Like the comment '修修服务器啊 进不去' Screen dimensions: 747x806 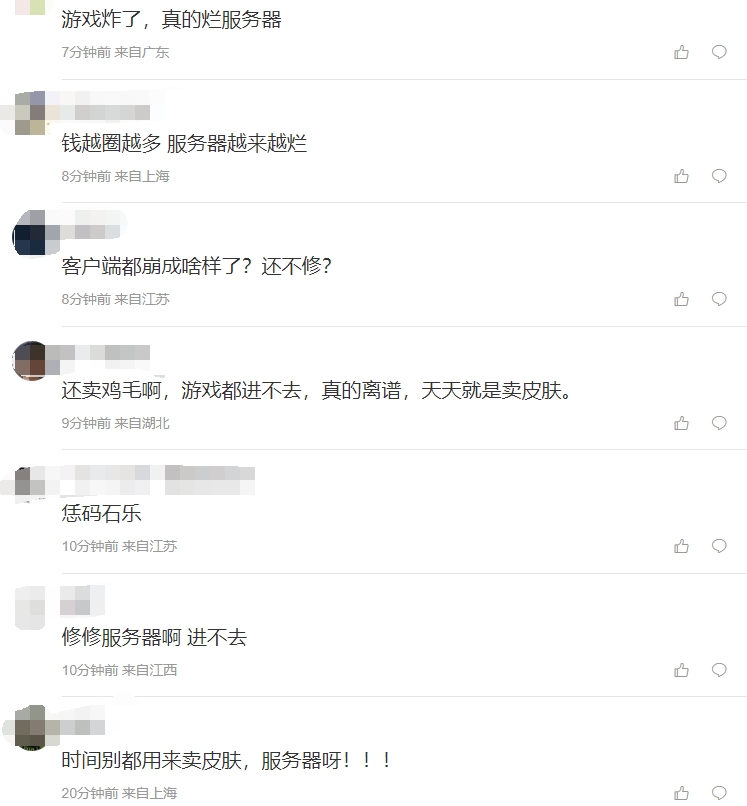(x=681, y=670)
